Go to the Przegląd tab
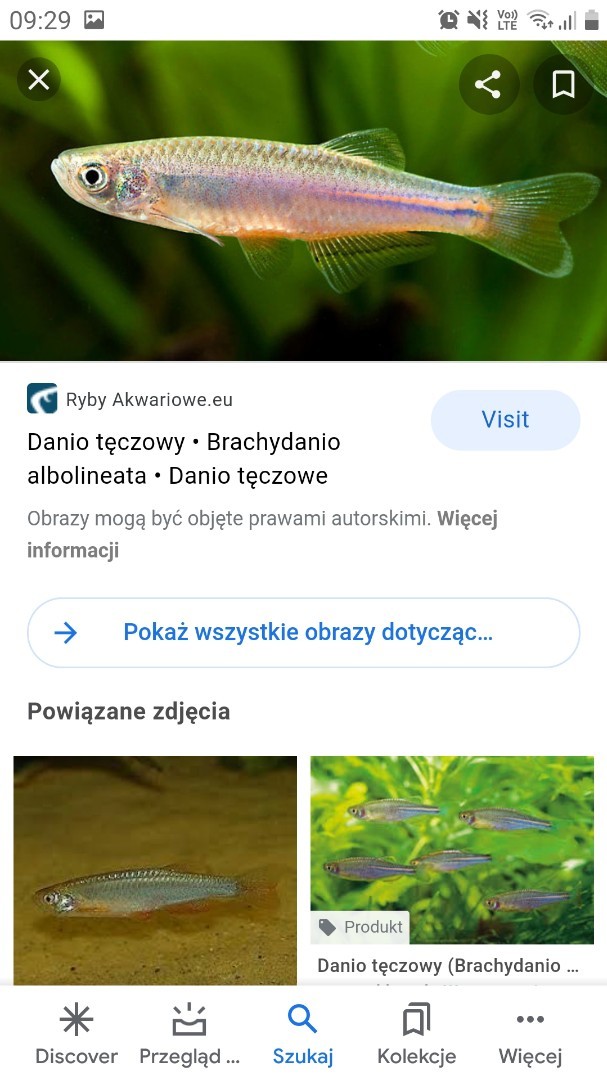 coord(189,1035)
